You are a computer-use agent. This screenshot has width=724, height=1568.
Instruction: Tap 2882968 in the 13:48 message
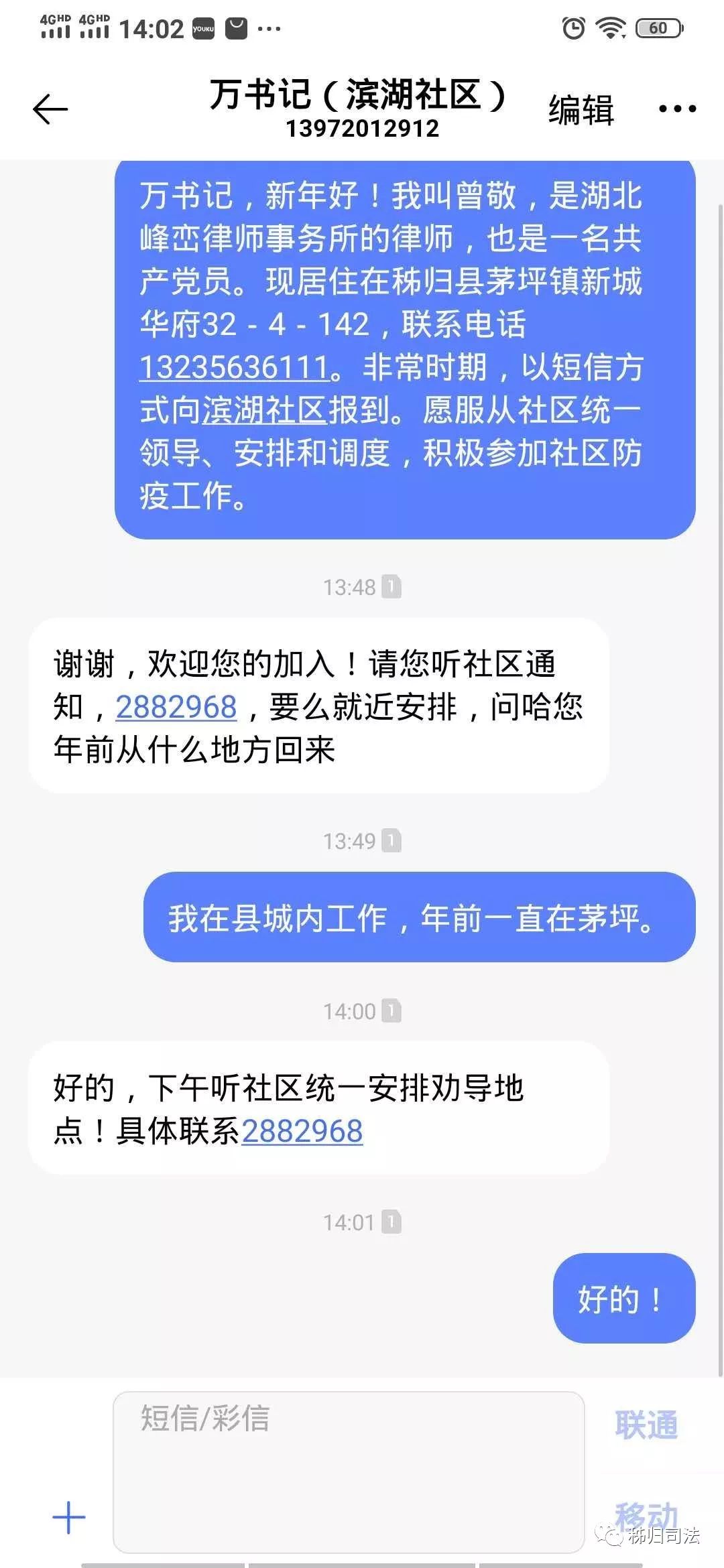click(176, 707)
